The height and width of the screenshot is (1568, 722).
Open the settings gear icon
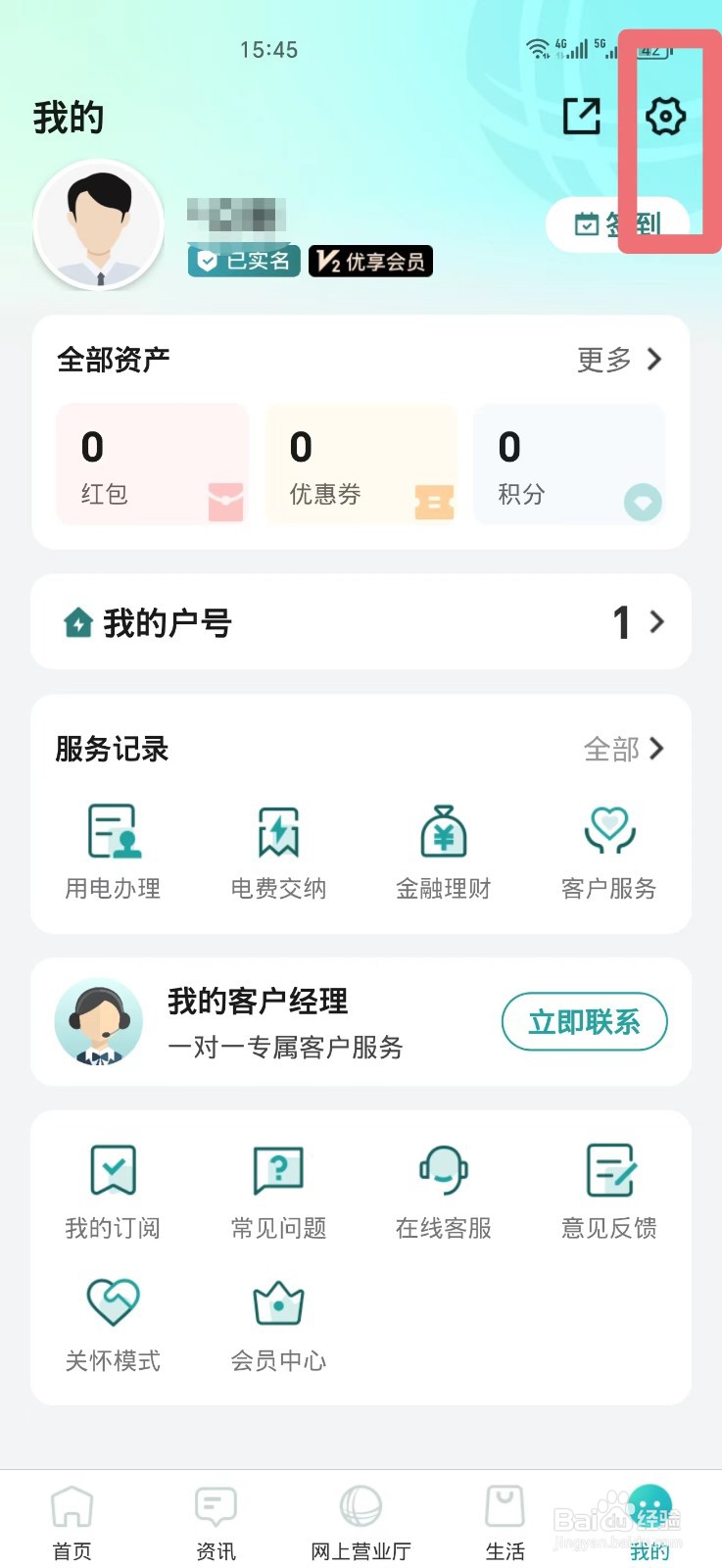coord(667,116)
